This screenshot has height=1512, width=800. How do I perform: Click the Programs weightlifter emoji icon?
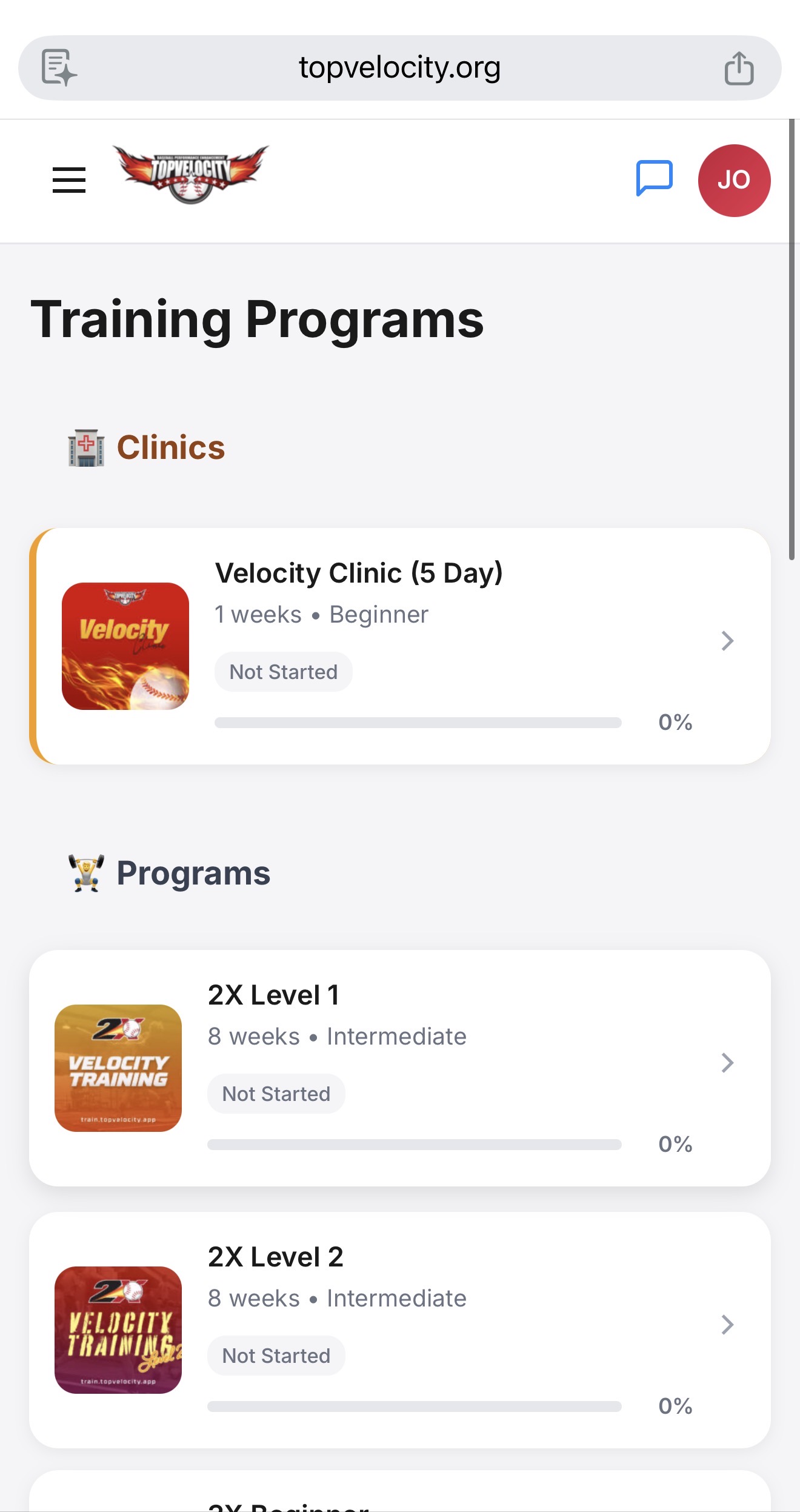[x=87, y=872]
